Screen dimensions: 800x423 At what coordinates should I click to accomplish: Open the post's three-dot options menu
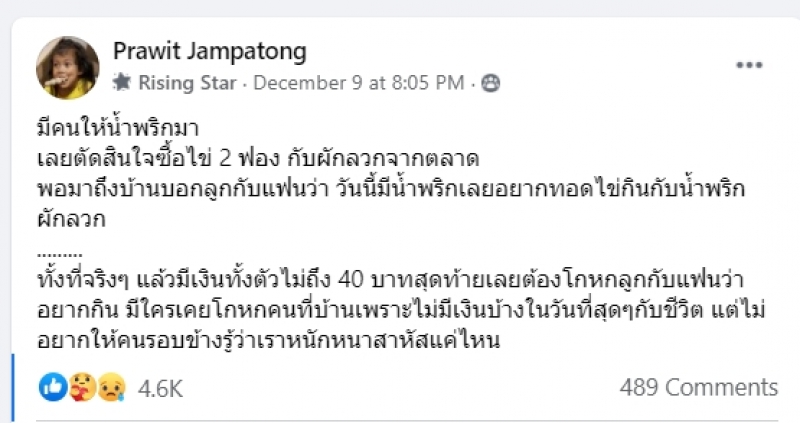click(749, 65)
